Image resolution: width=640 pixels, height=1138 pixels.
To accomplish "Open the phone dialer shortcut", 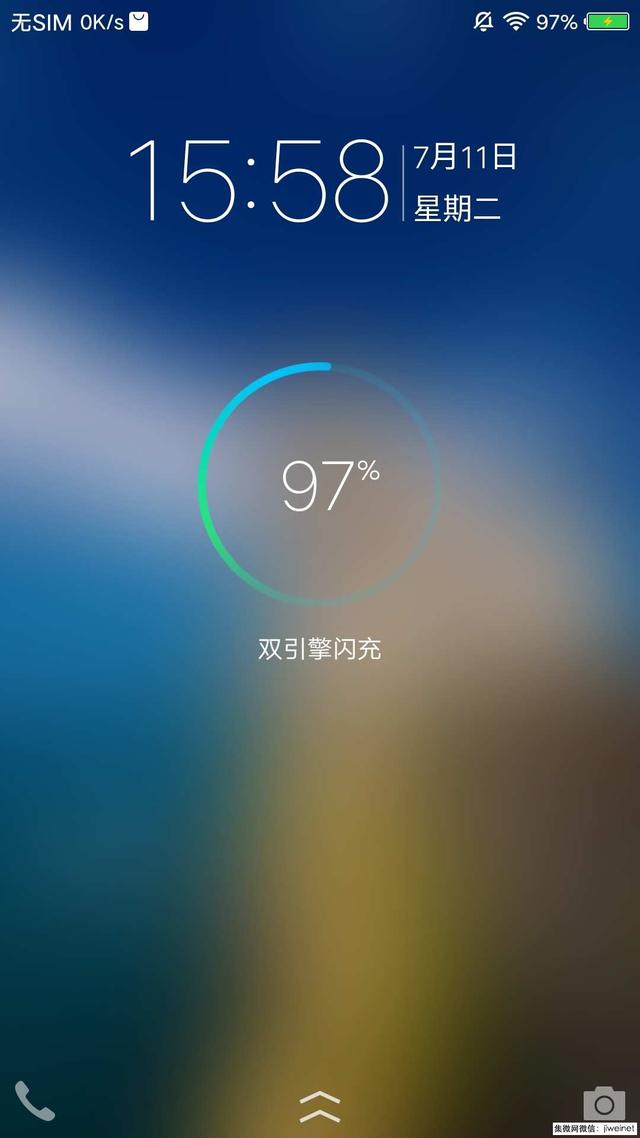I will (x=35, y=1101).
